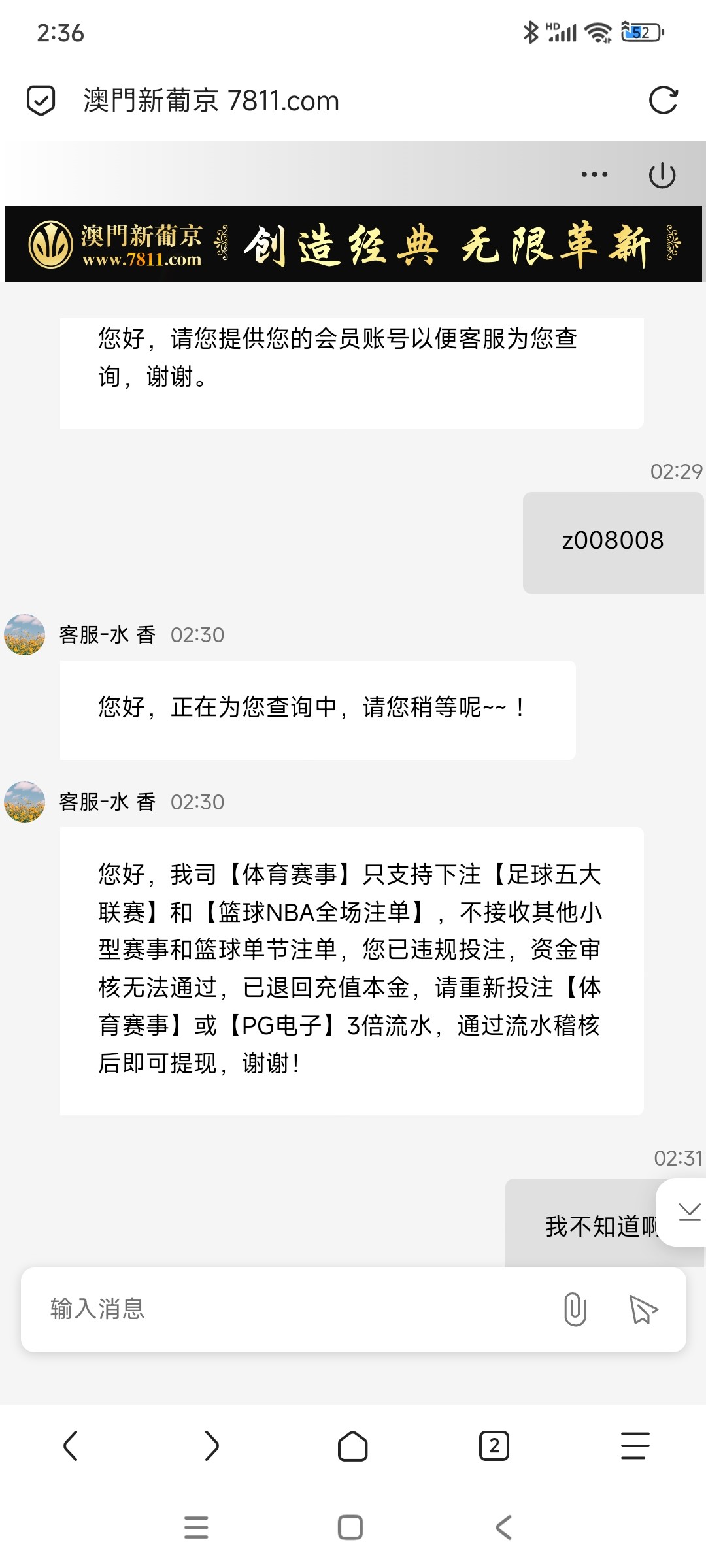View the 2 open browser tabs
Image resolution: width=706 pixels, height=1568 pixels.
[x=494, y=1445]
